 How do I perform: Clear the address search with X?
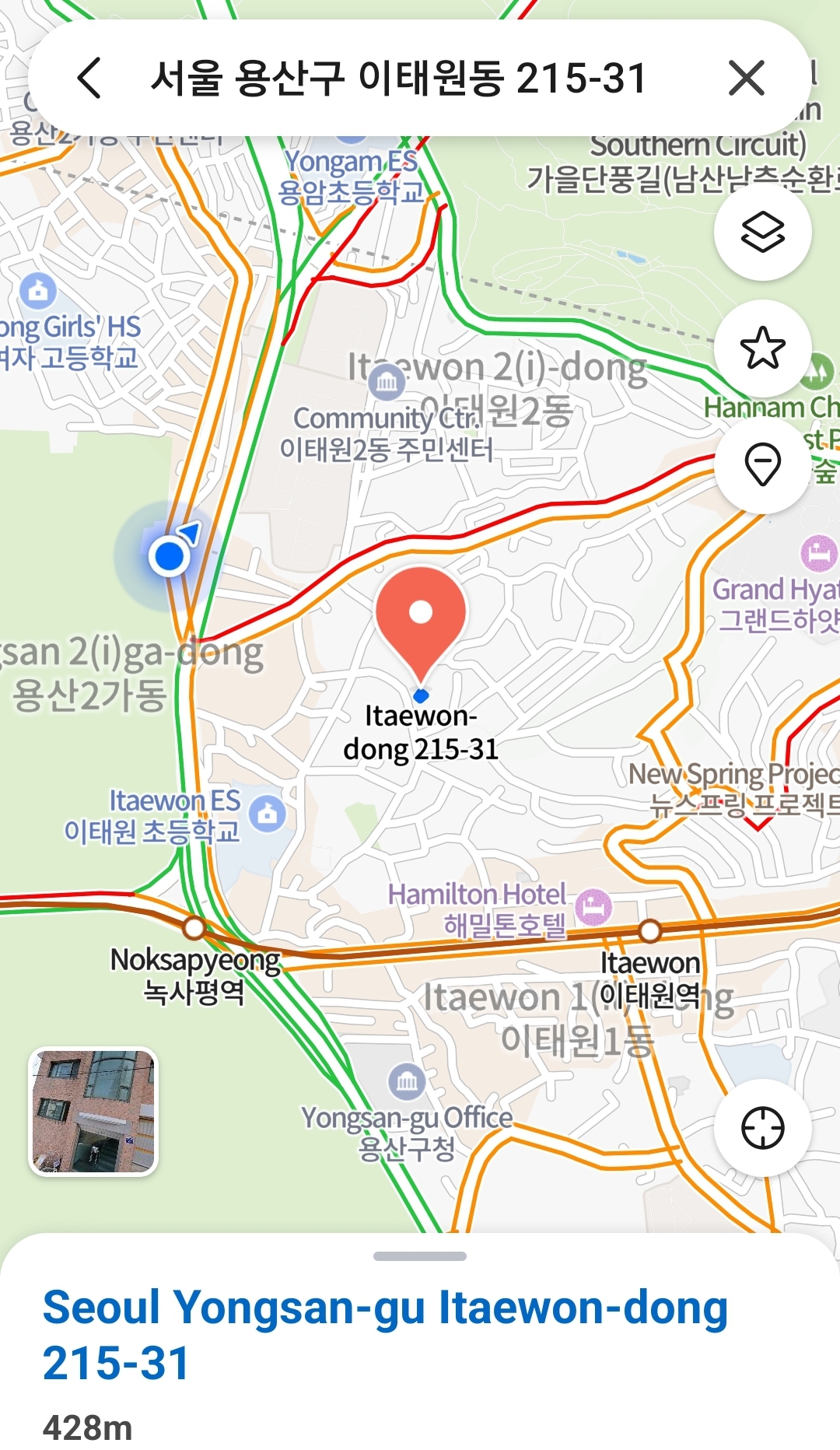tap(746, 79)
